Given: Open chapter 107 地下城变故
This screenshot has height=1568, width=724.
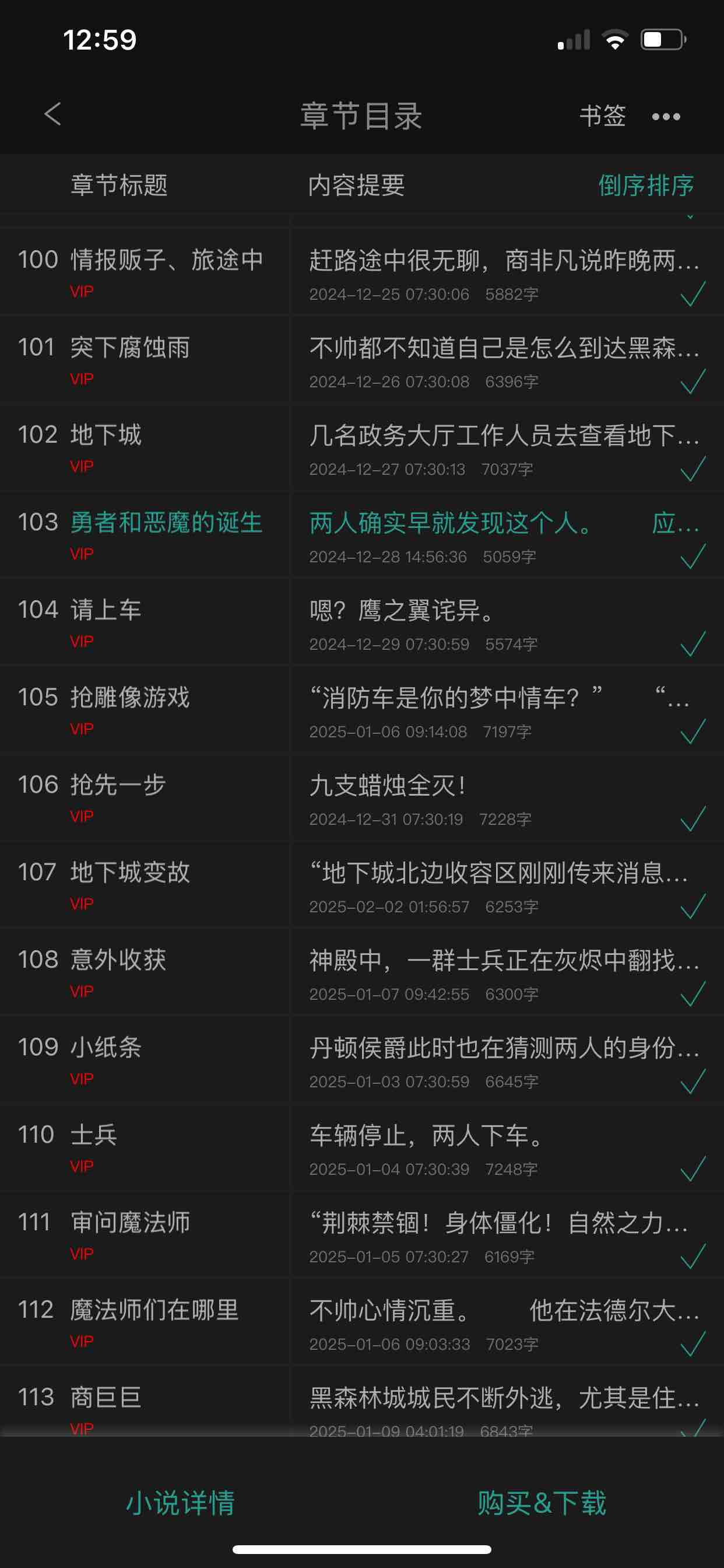Looking at the screenshot, I should 129,873.
